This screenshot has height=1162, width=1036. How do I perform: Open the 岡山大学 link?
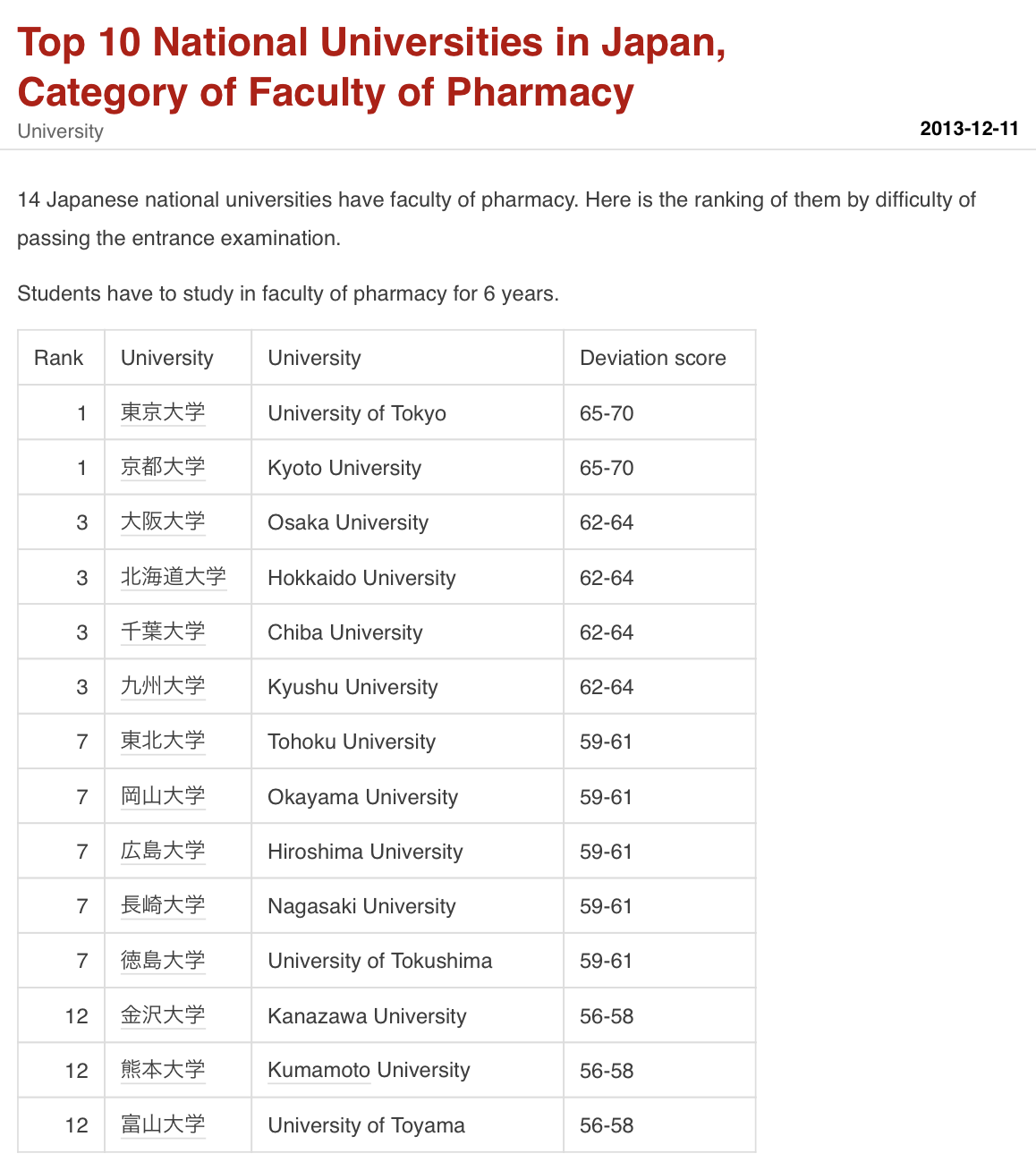(163, 796)
